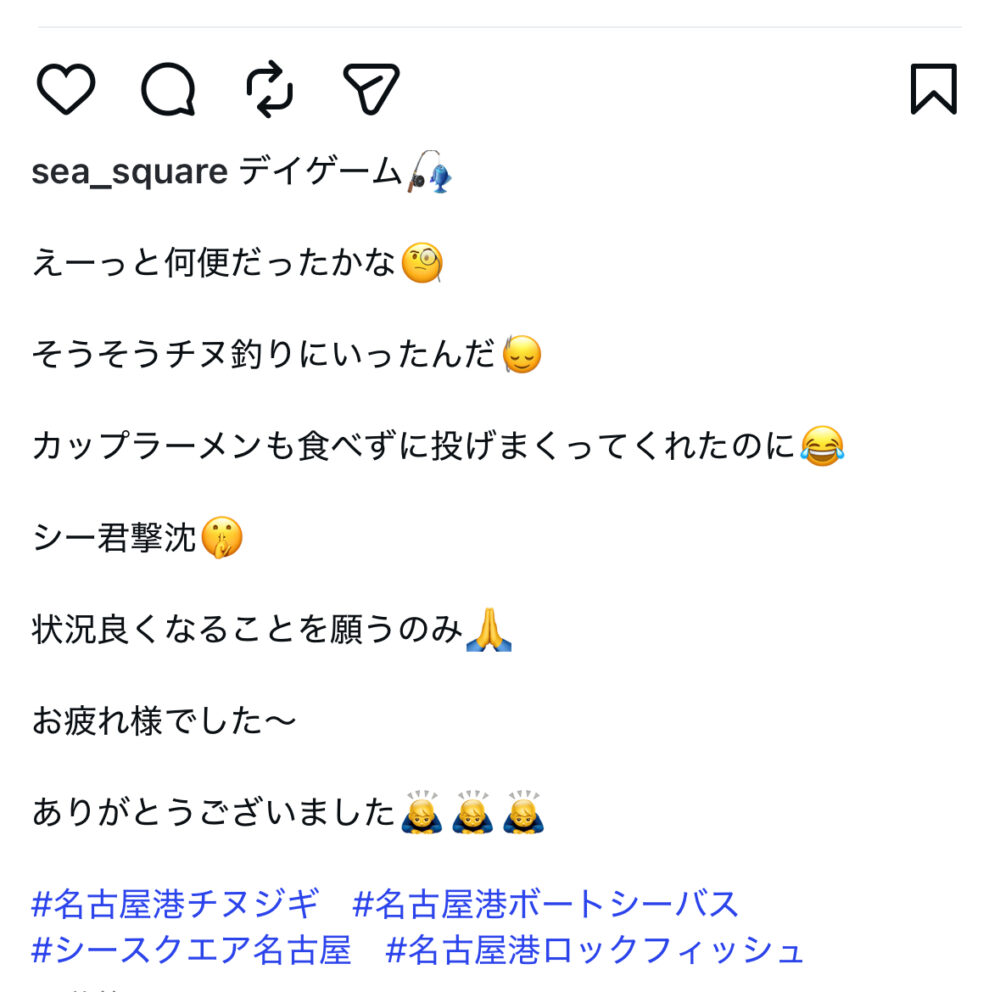The height and width of the screenshot is (992, 1000).
Task: Bookmark this post
Action: (933, 90)
